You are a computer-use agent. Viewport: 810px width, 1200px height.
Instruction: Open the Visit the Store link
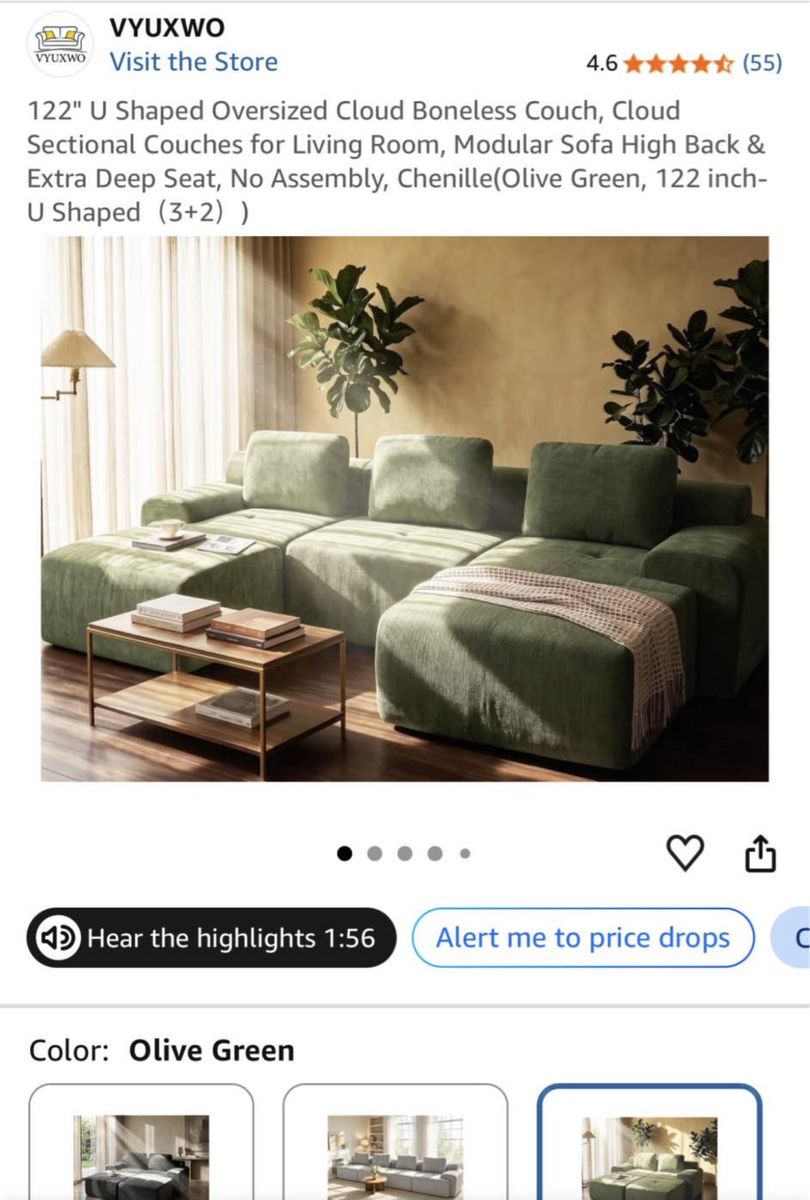193,62
